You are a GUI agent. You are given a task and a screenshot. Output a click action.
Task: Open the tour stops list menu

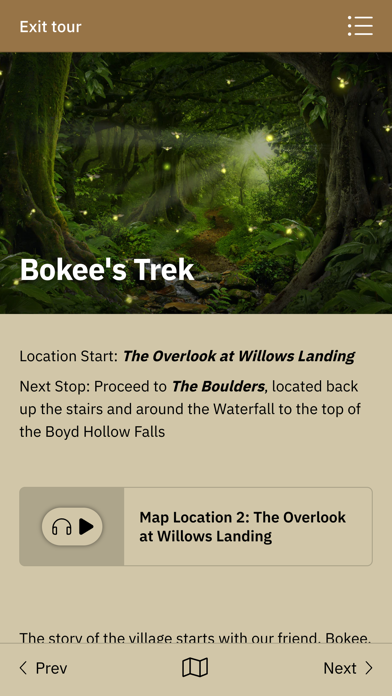pyautogui.click(x=360, y=26)
